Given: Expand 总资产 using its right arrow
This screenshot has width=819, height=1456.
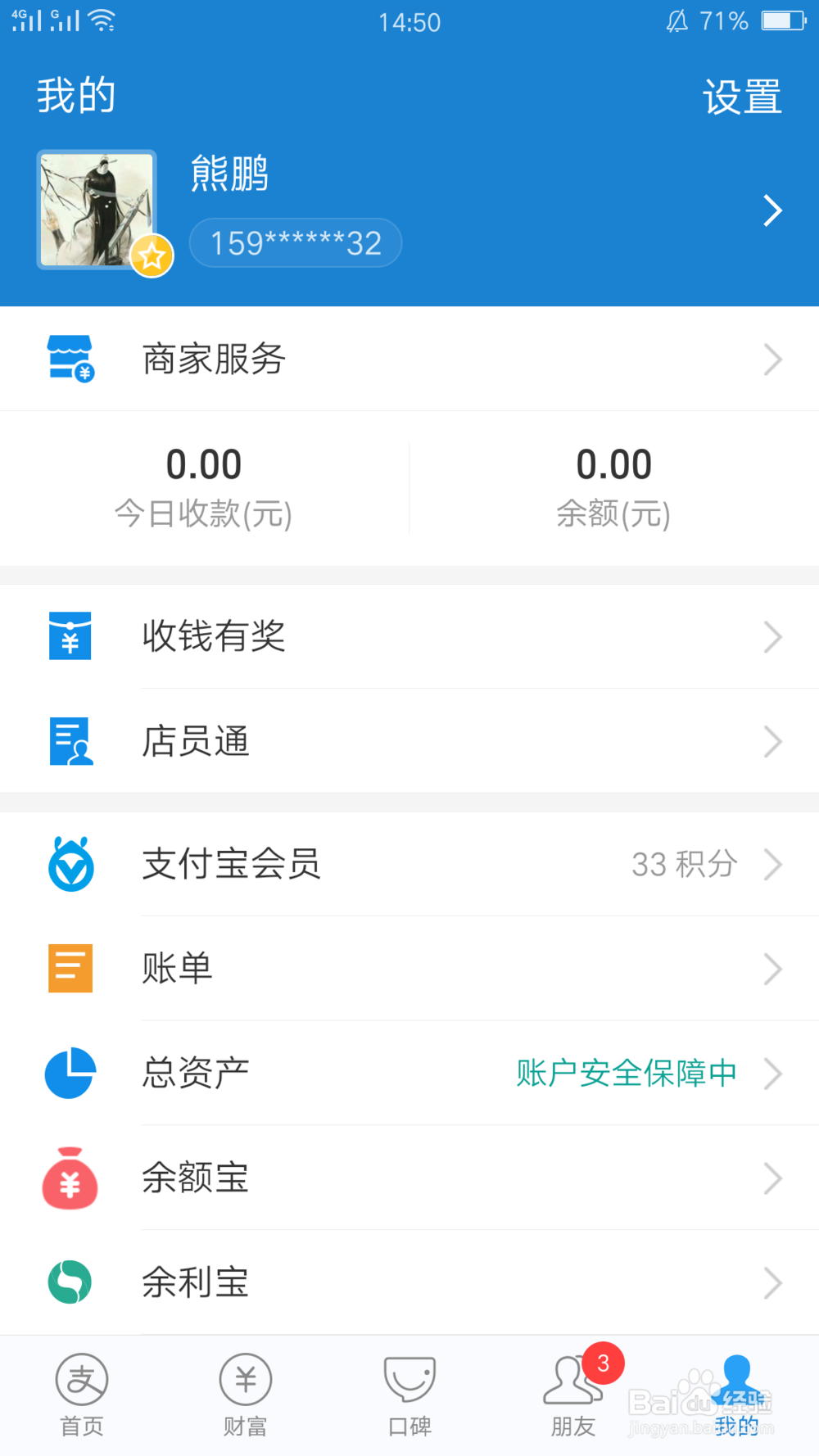Looking at the screenshot, I should (x=771, y=1074).
